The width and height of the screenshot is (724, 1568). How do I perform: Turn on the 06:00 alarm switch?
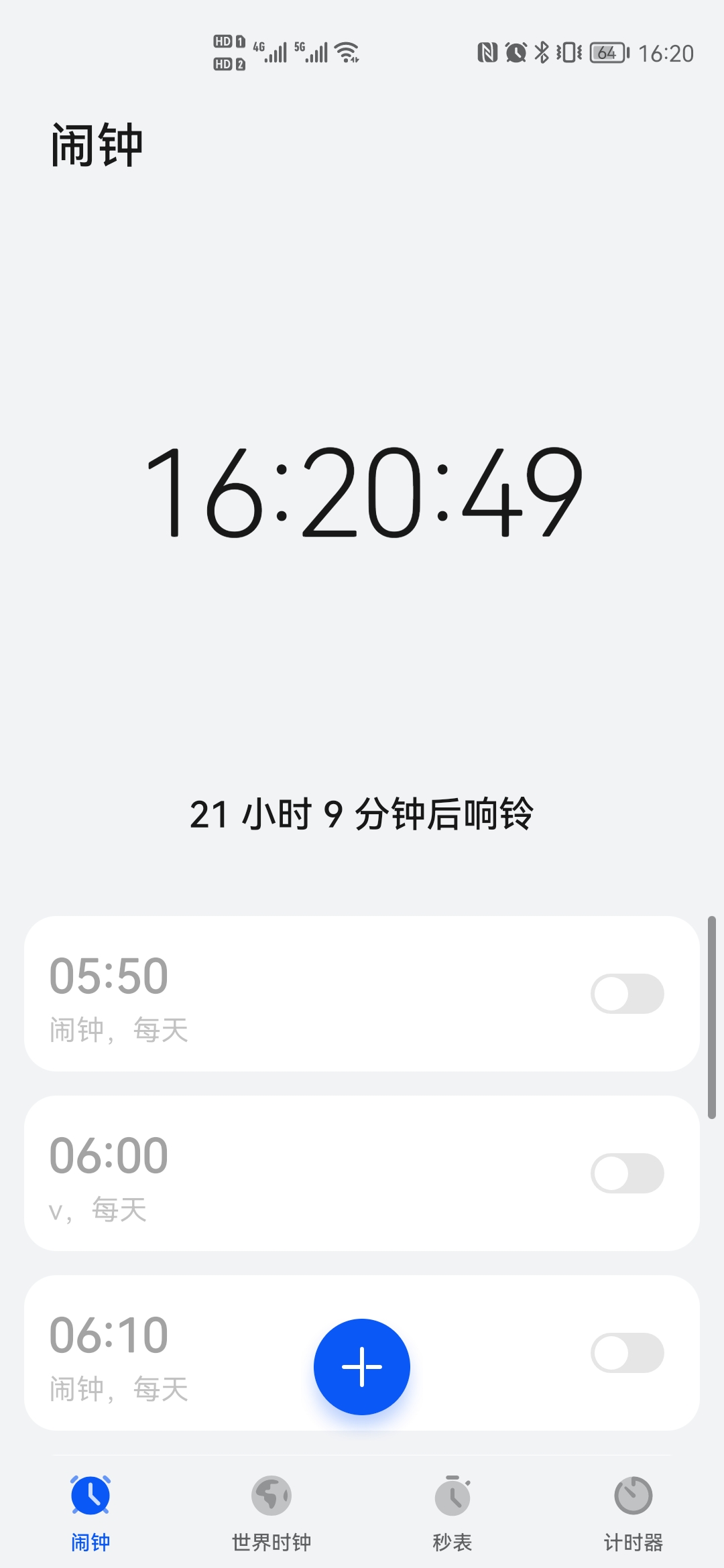pyautogui.click(x=627, y=1173)
